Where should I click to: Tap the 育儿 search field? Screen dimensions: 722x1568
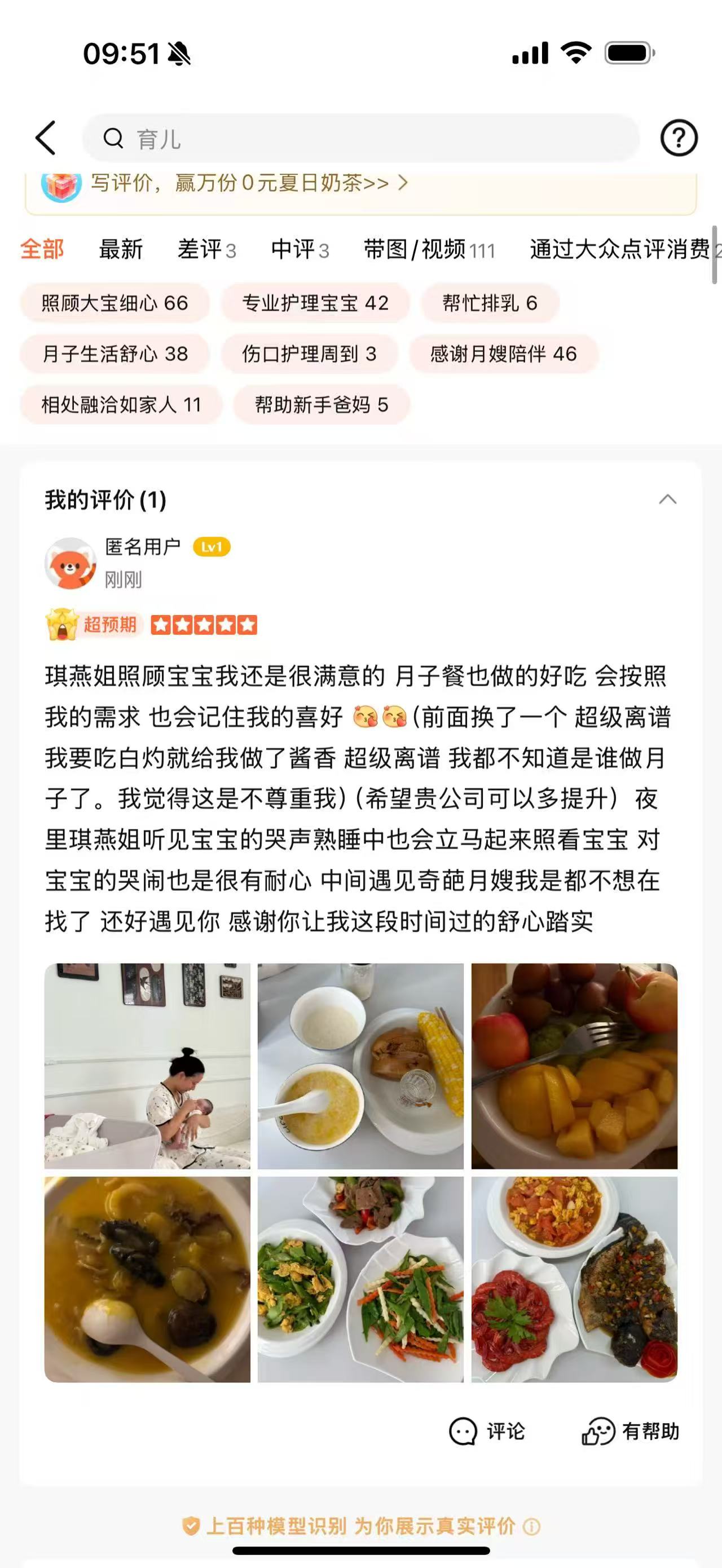click(x=360, y=139)
